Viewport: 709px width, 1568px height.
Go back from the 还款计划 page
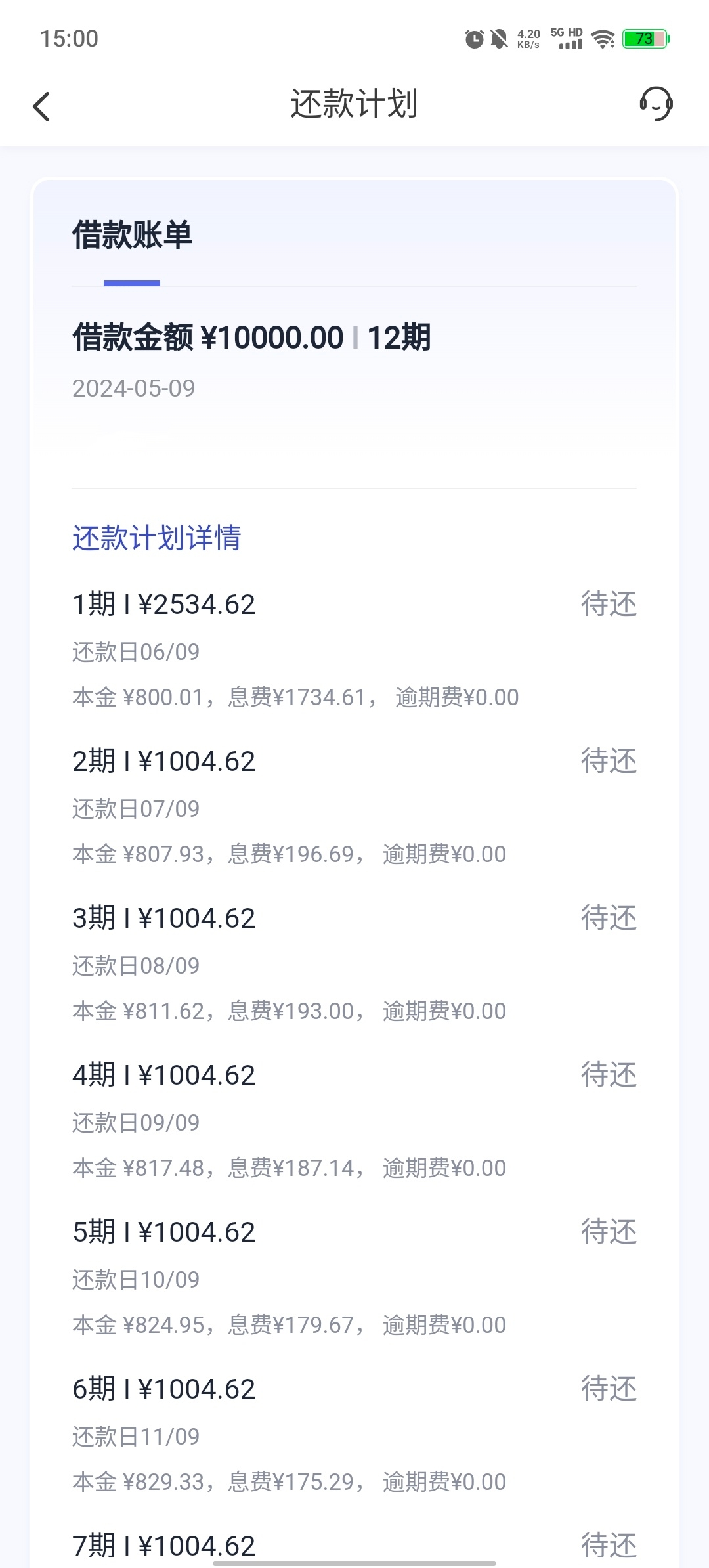click(41, 106)
